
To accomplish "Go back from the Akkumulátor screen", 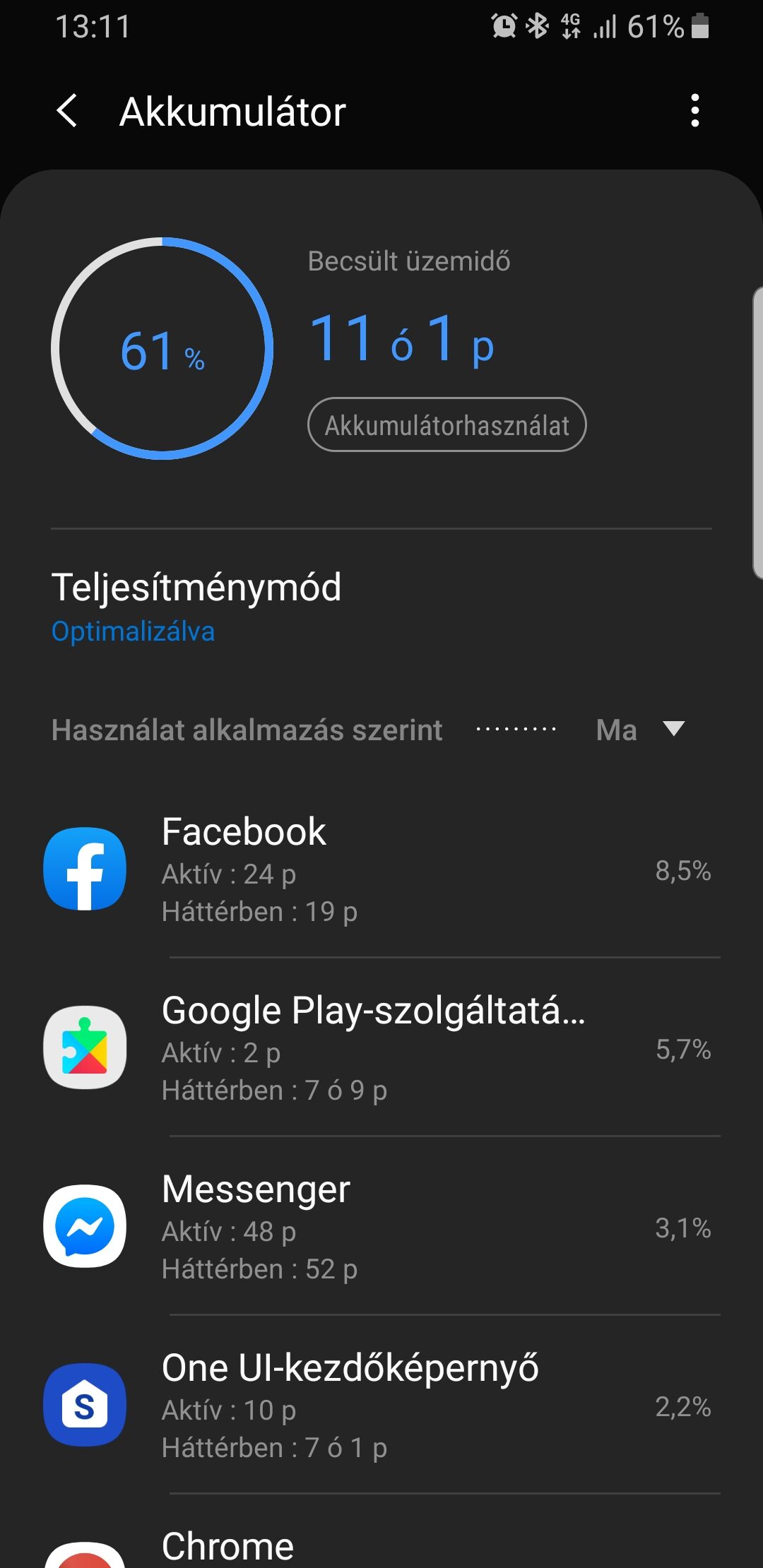I will click(x=67, y=111).
